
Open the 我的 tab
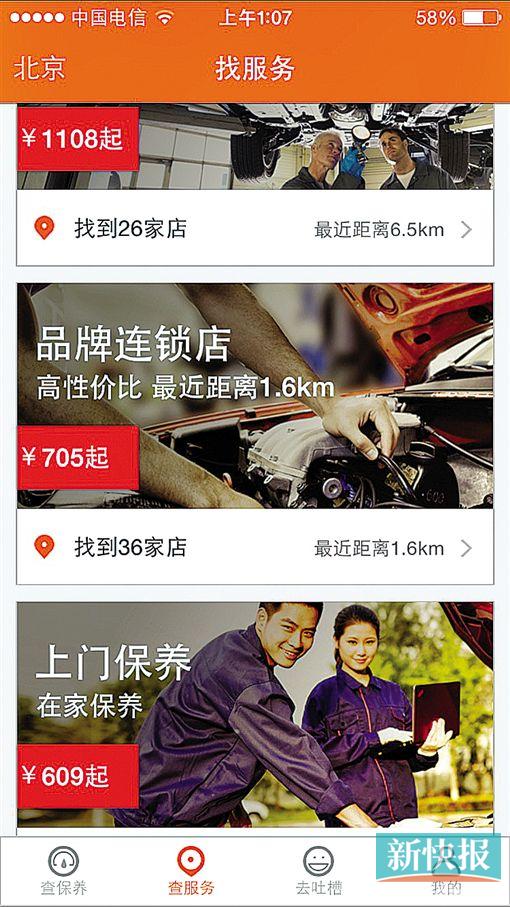[x=446, y=871]
